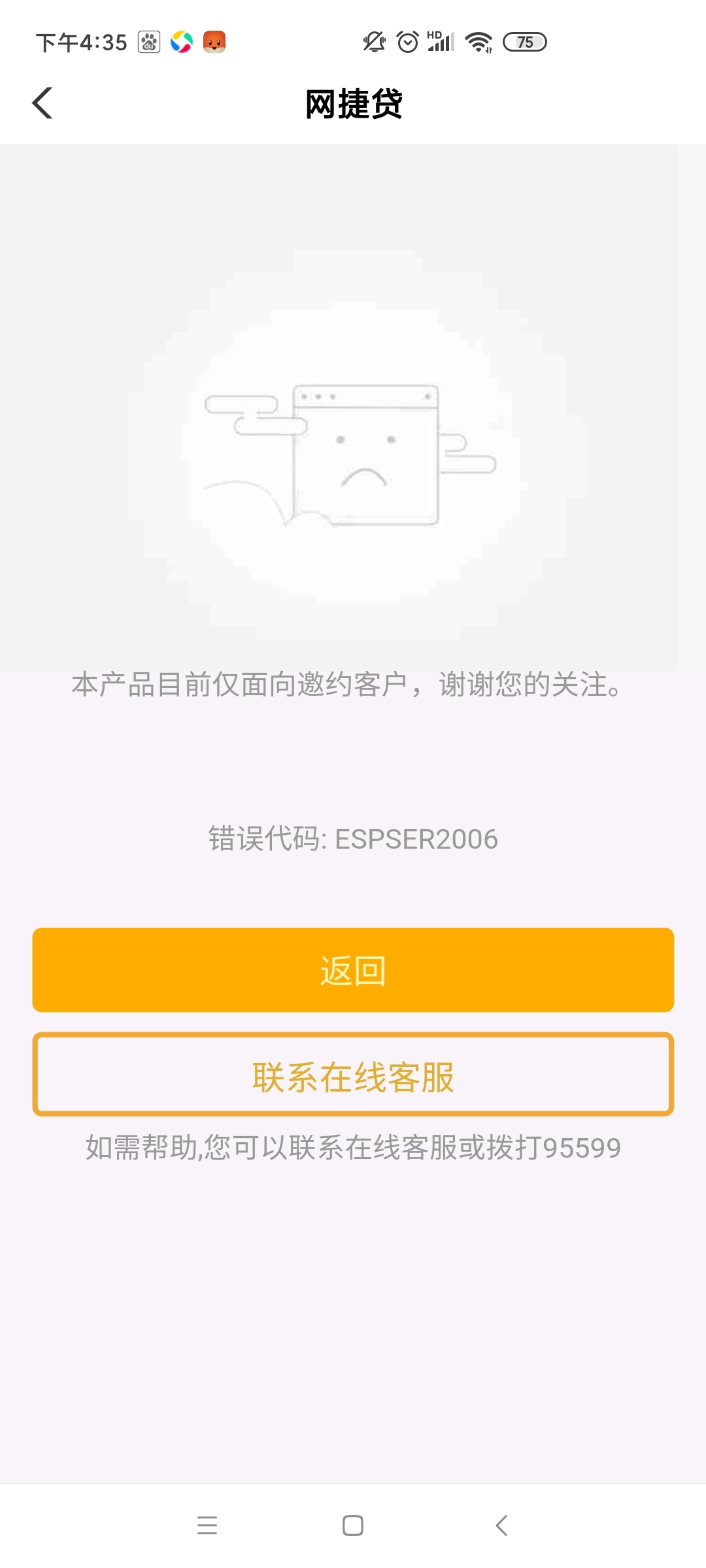706x1568 pixels.
Task: Open the system recent apps menu
Action: click(x=207, y=1526)
